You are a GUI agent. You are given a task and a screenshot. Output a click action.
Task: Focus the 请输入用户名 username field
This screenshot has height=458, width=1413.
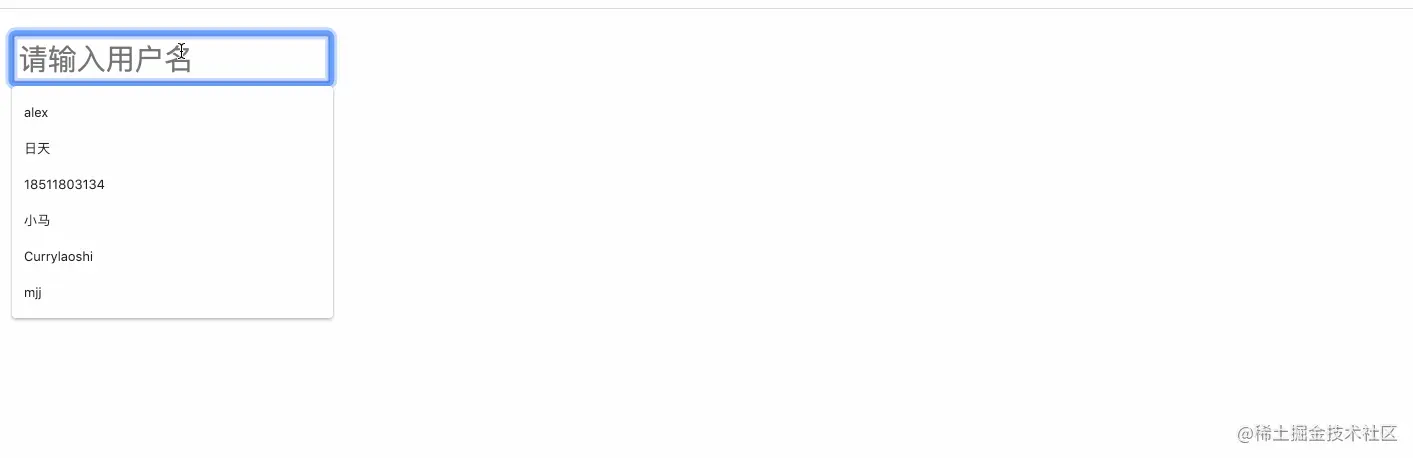[x=171, y=59]
